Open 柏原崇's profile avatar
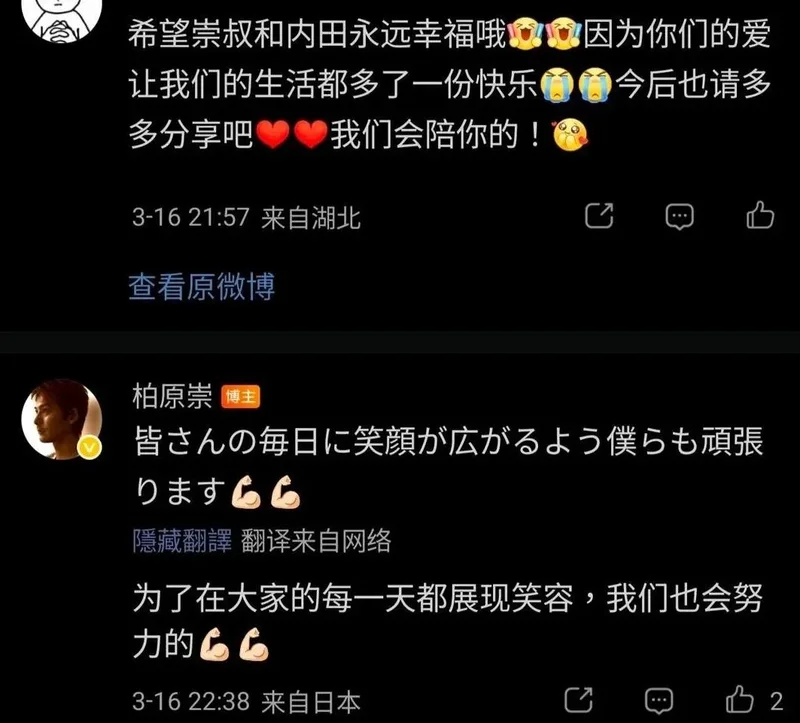 coord(63,419)
